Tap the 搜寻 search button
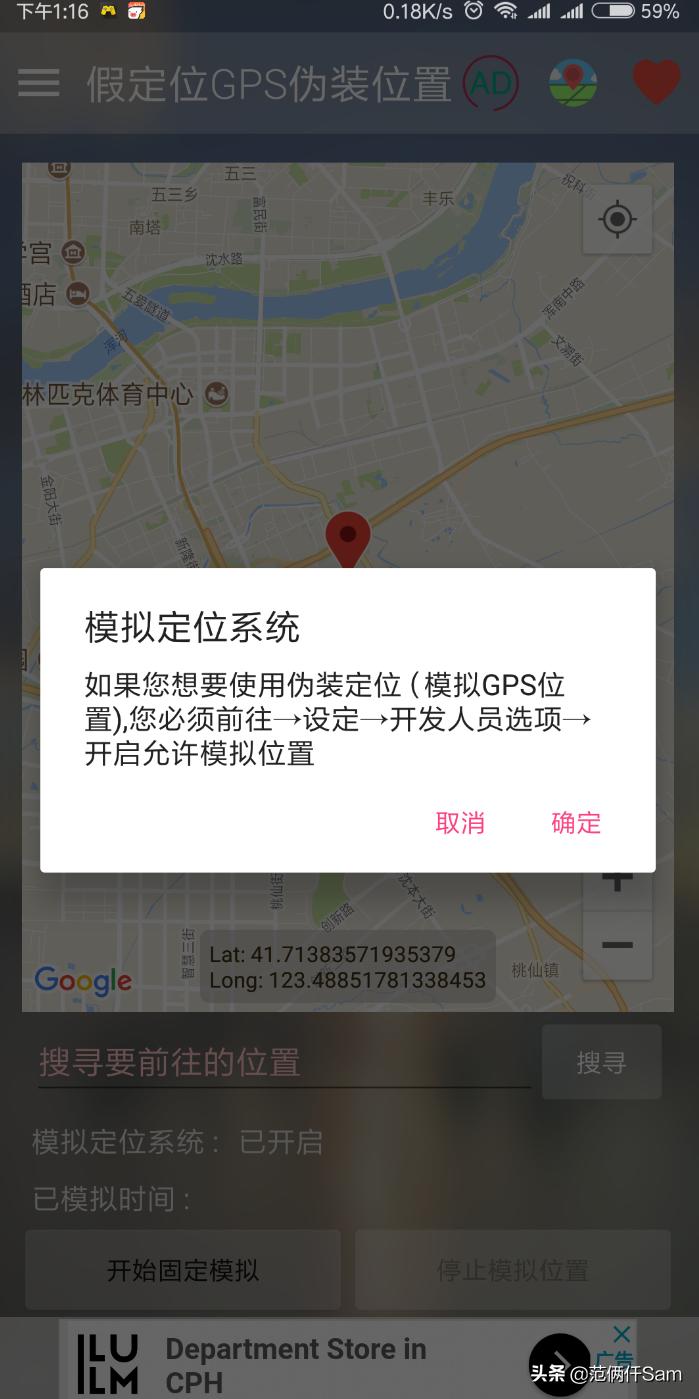This screenshot has height=1399, width=699. (601, 1062)
